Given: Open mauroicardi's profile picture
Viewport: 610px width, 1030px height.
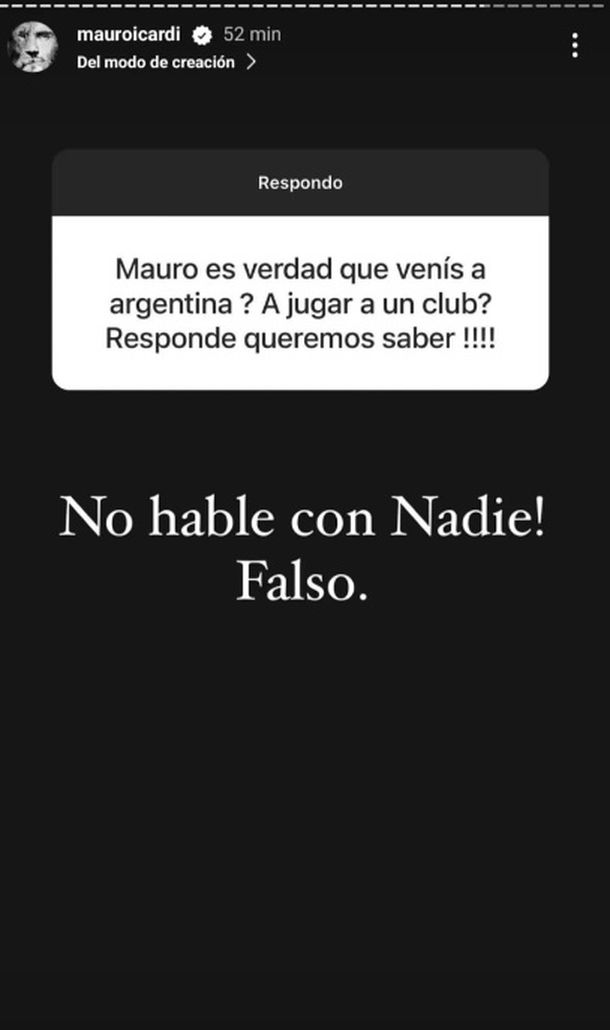Looking at the screenshot, I should tap(33, 47).
